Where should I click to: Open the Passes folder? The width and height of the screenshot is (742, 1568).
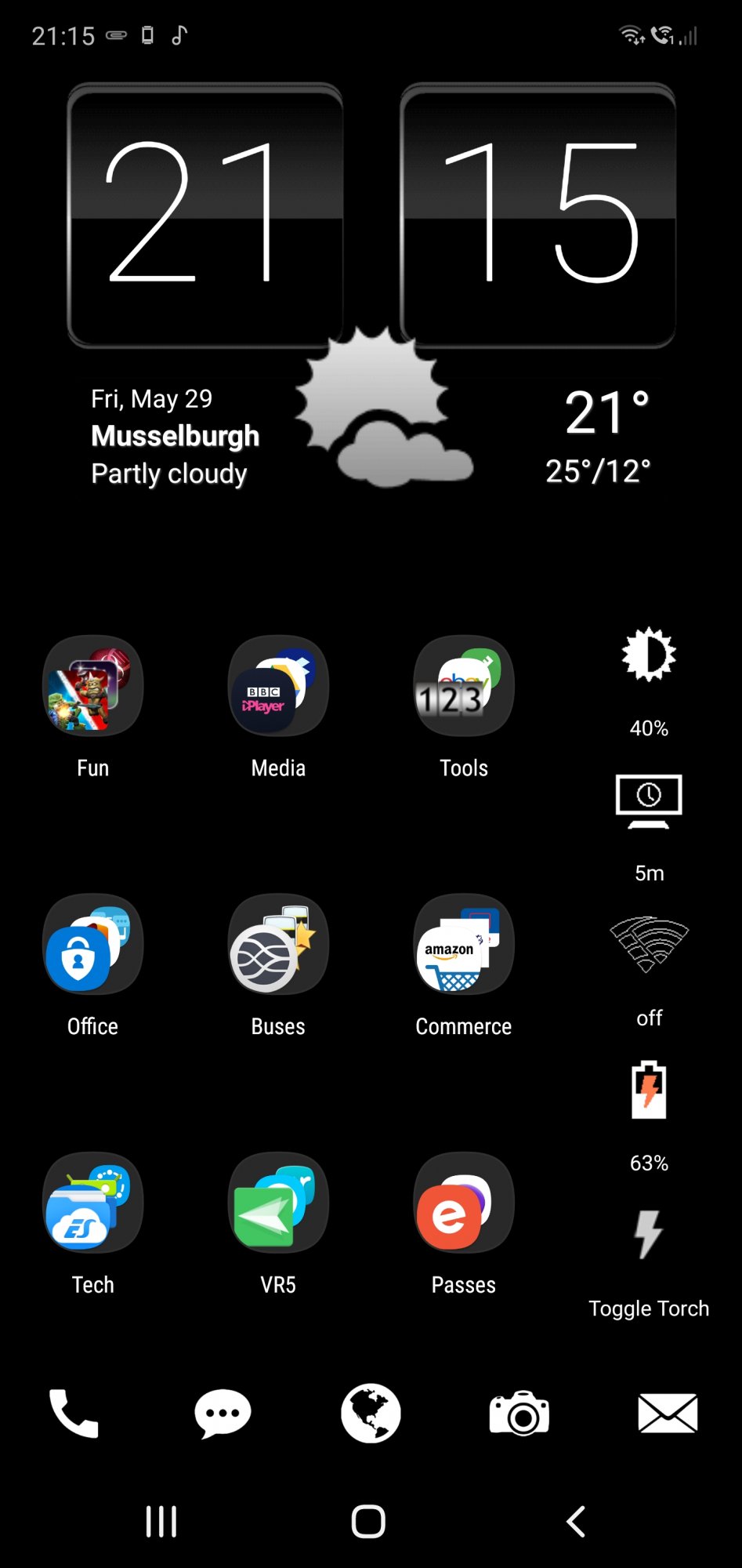[464, 1203]
